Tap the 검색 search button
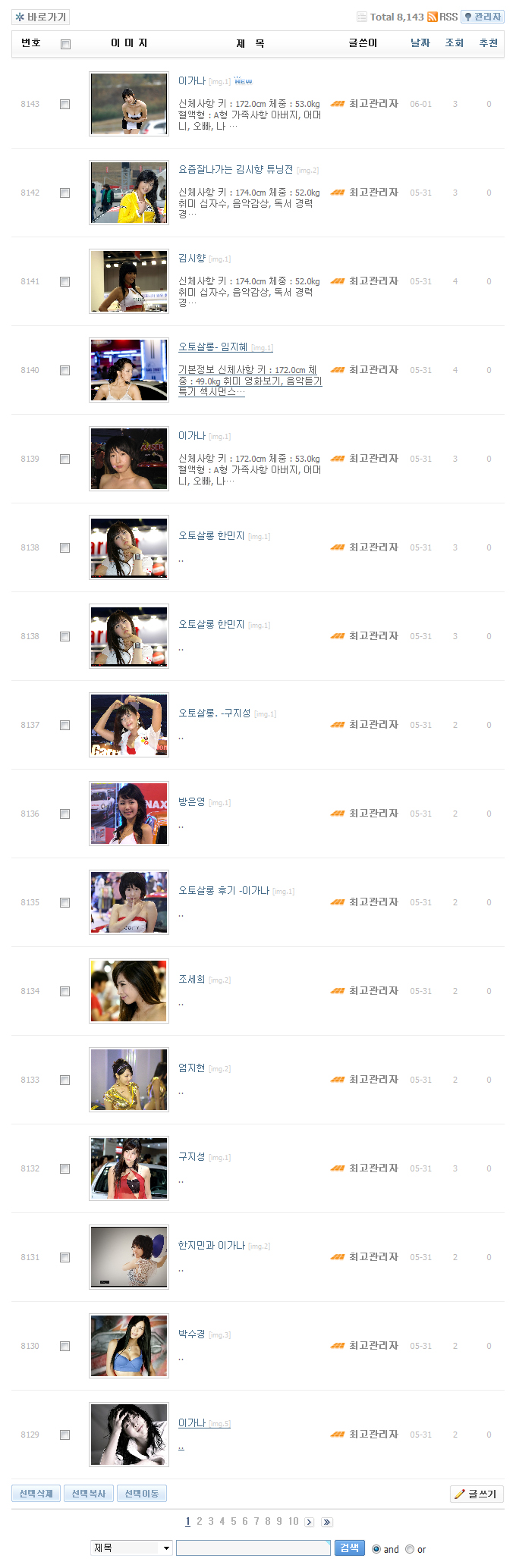This screenshot has width=516, height=1568. 349,1548
